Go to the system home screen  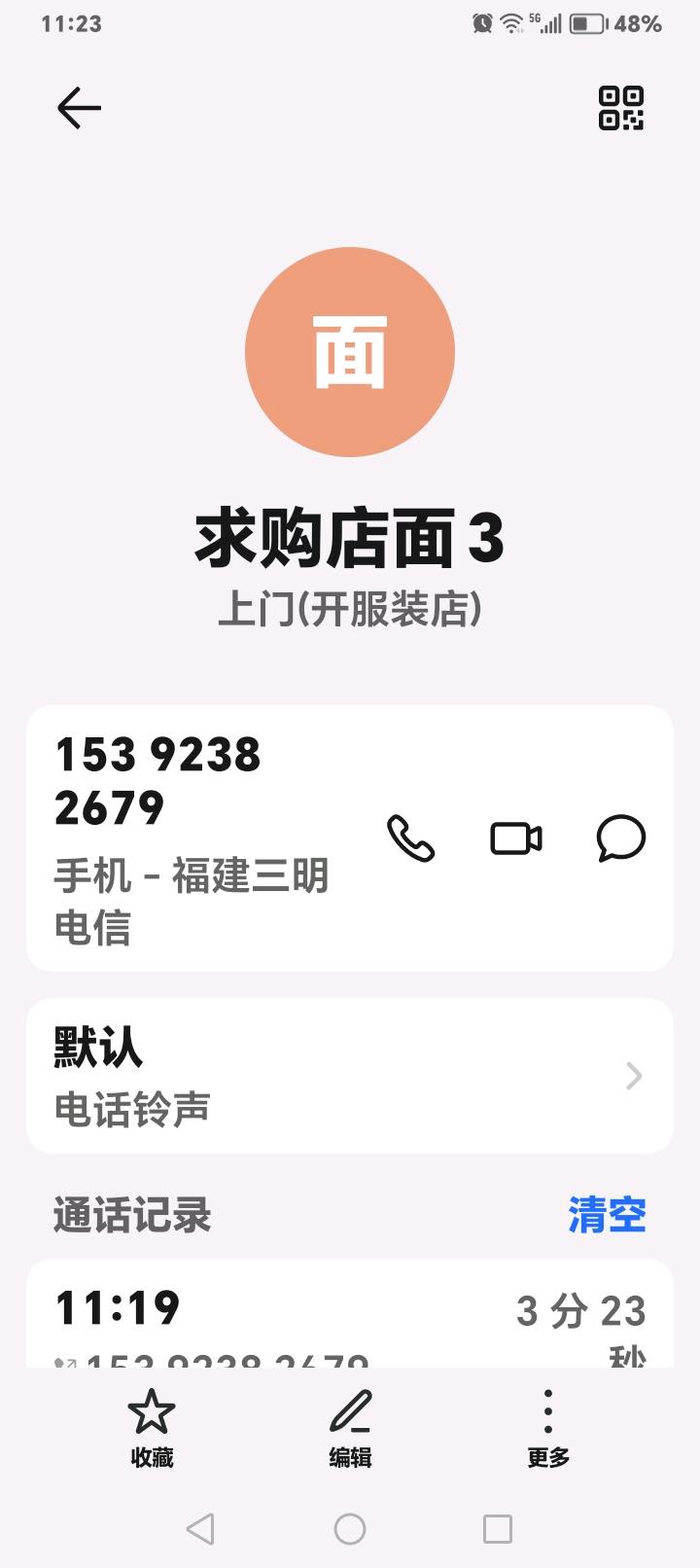coord(350,1529)
